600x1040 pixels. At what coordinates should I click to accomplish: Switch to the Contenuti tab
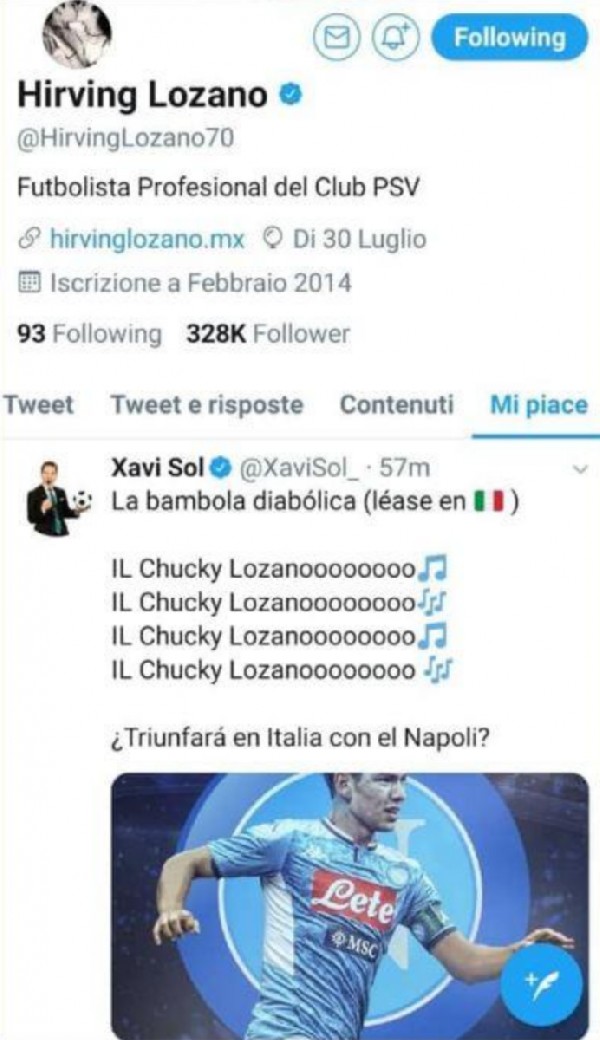pyautogui.click(x=396, y=405)
